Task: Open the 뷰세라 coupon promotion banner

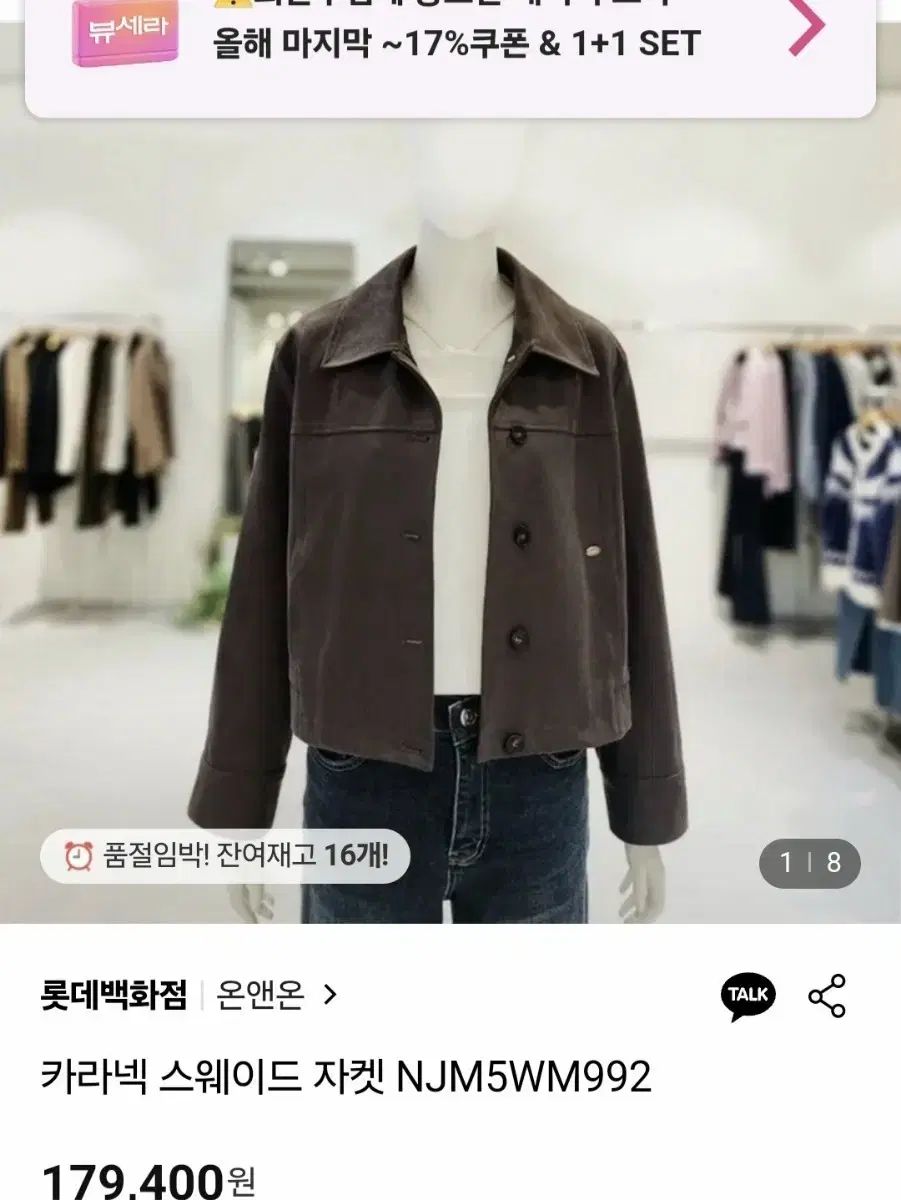Action: click(x=450, y=45)
